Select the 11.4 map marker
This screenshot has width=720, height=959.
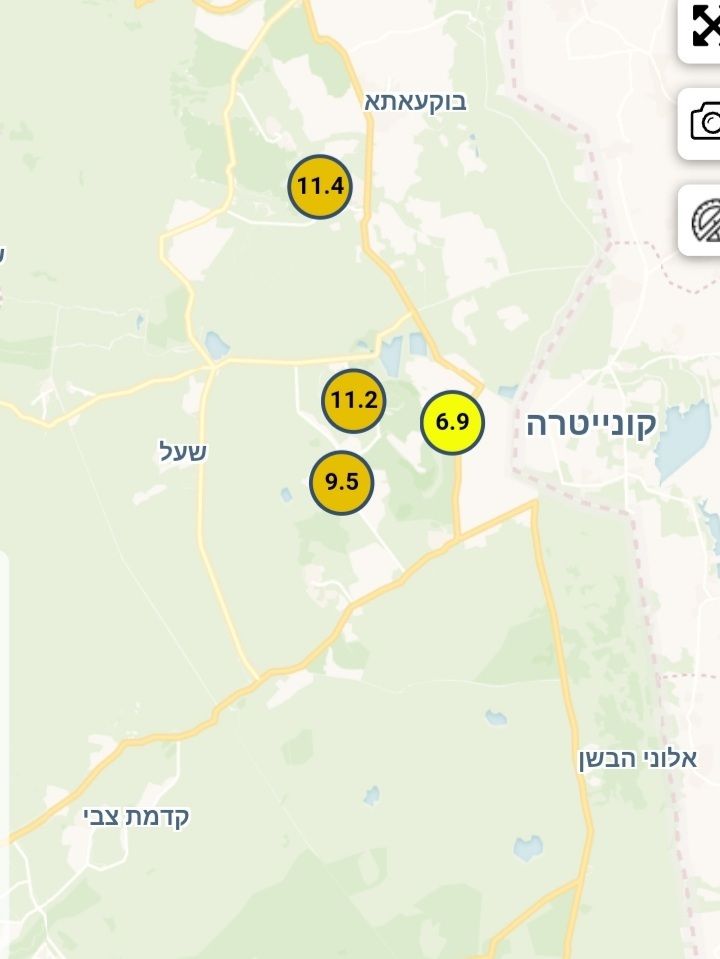(x=320, y=186)
